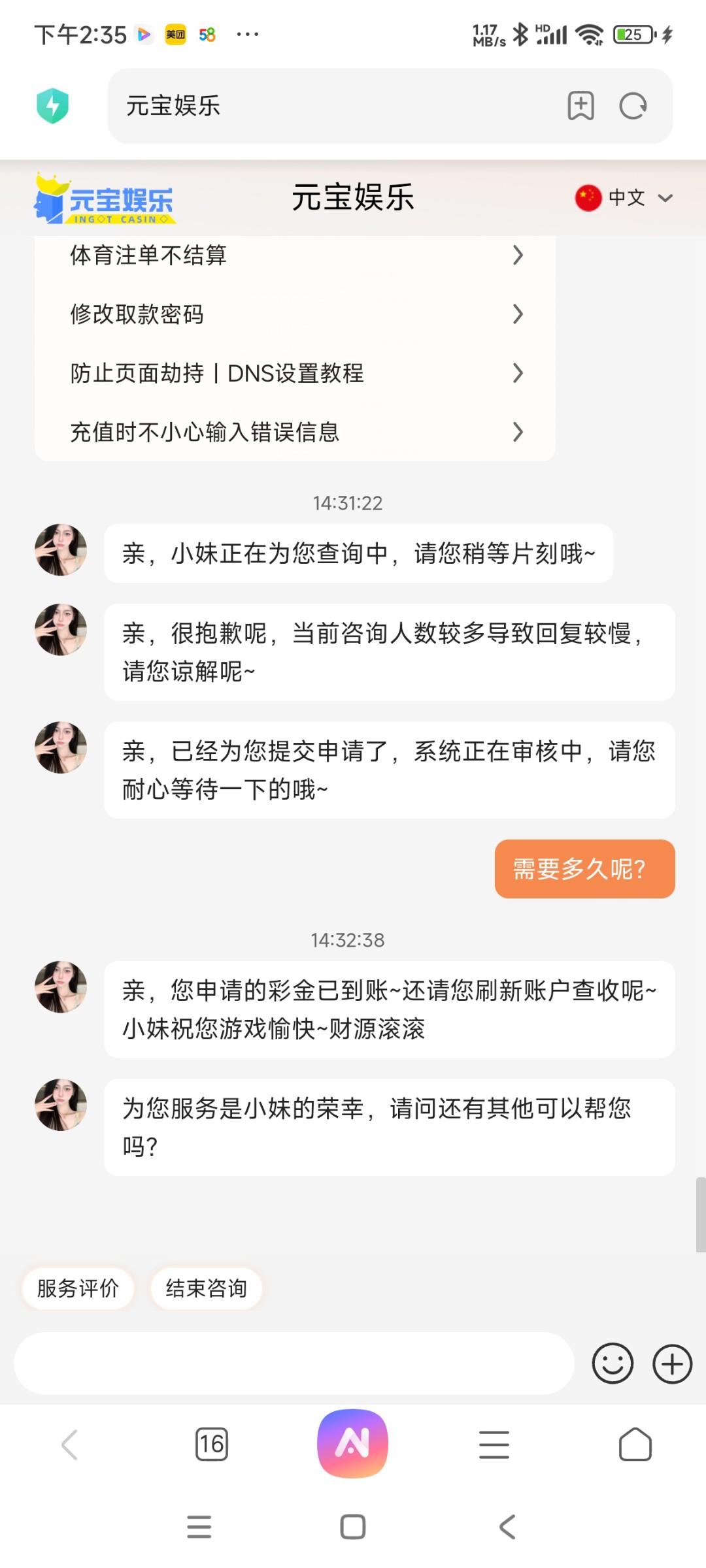This screenshot has width=706, height=1568.
Task: Refresh the page using the reload icon
Action: point(631,106)
